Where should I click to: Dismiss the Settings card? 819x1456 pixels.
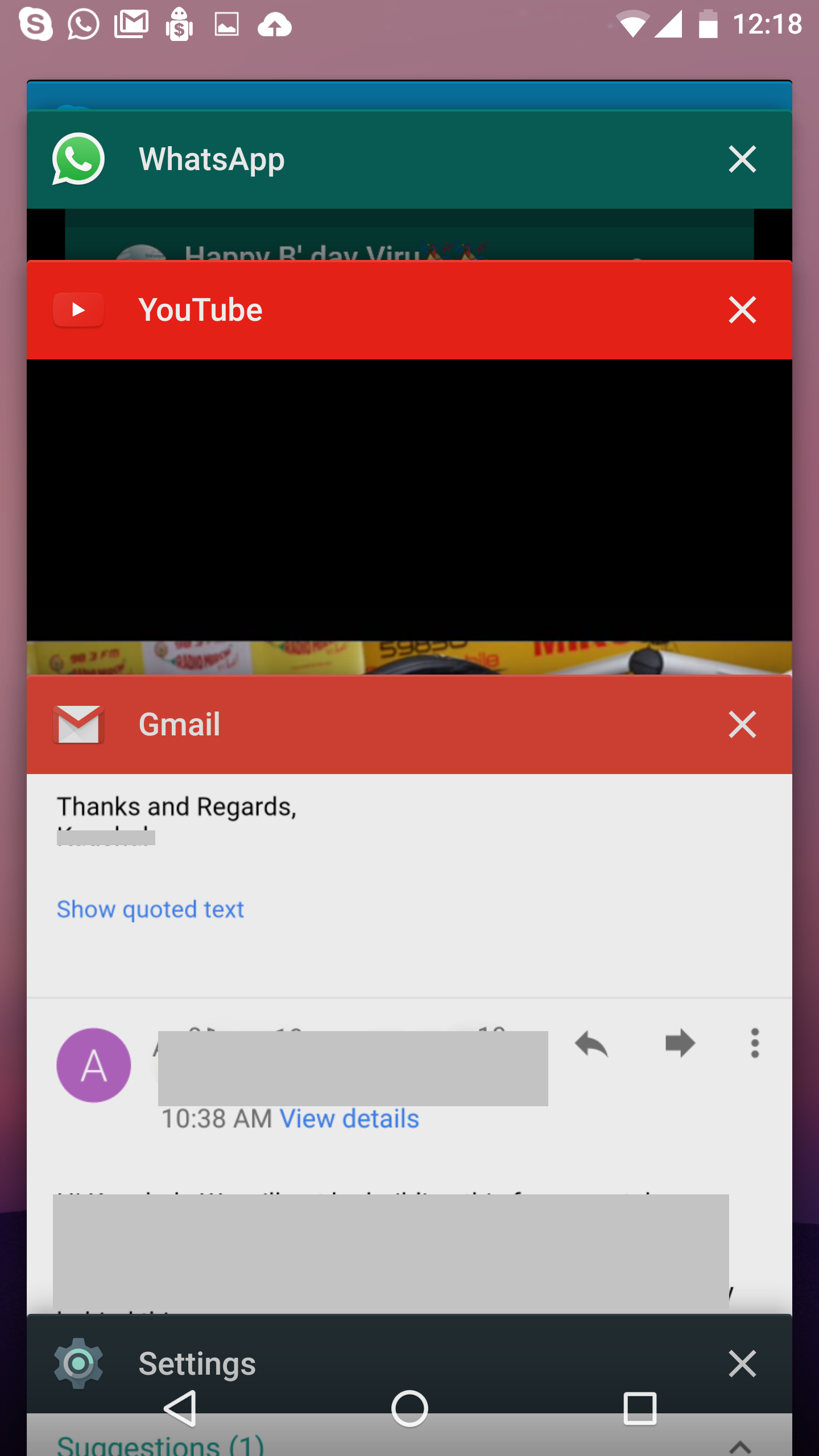(x=742, y=1363)
